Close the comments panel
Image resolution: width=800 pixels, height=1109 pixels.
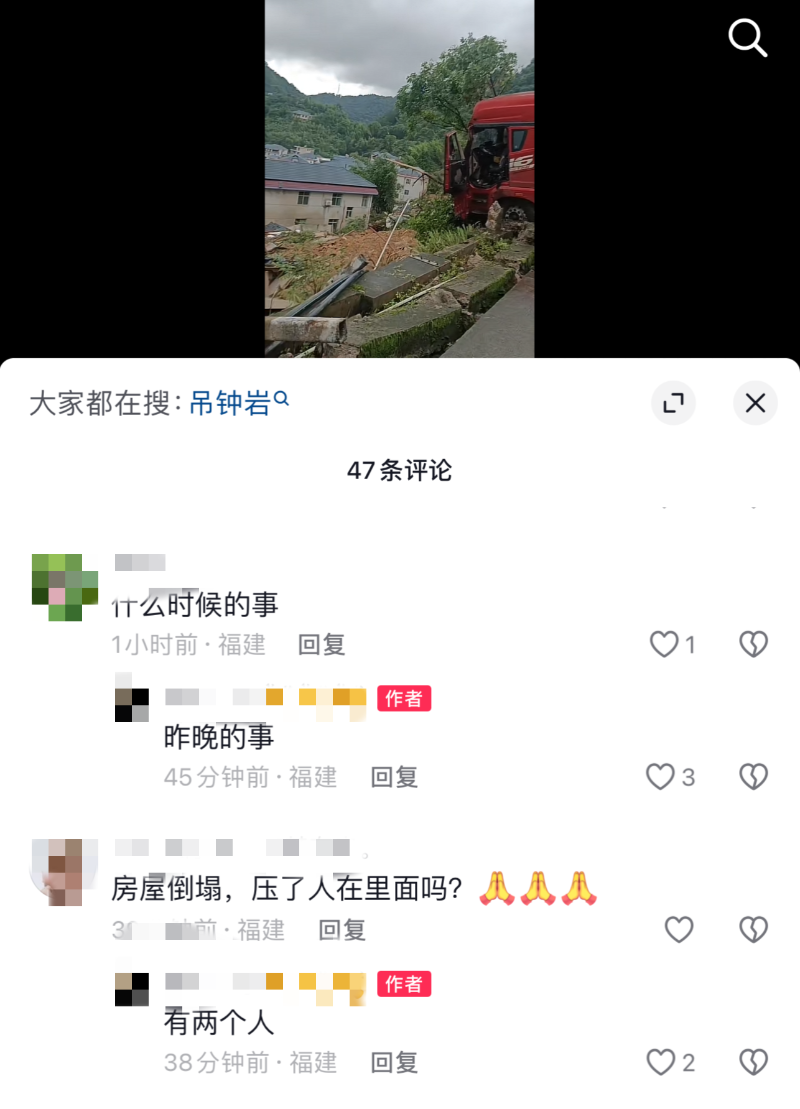[755, 403]
